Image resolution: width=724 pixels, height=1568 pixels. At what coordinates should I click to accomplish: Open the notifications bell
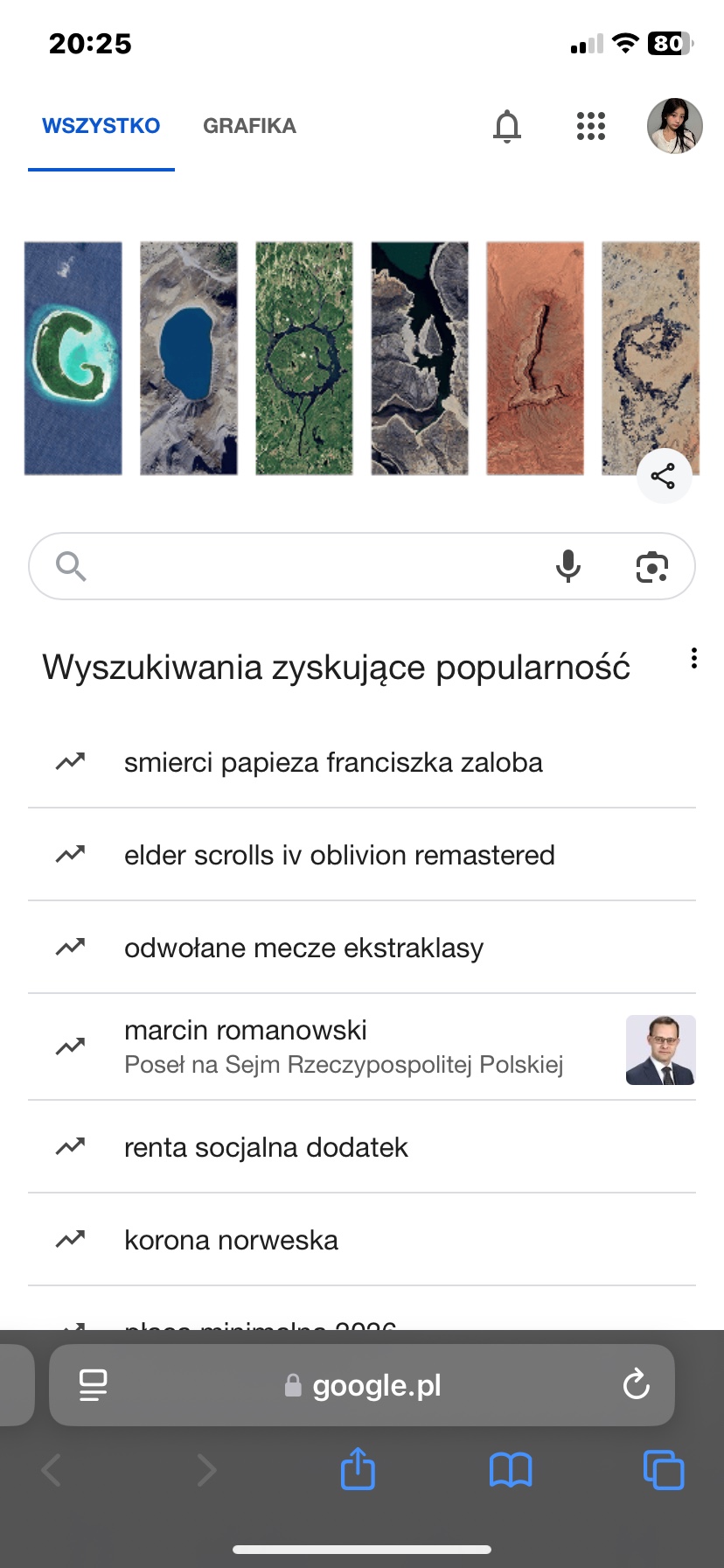click(507, 126)
